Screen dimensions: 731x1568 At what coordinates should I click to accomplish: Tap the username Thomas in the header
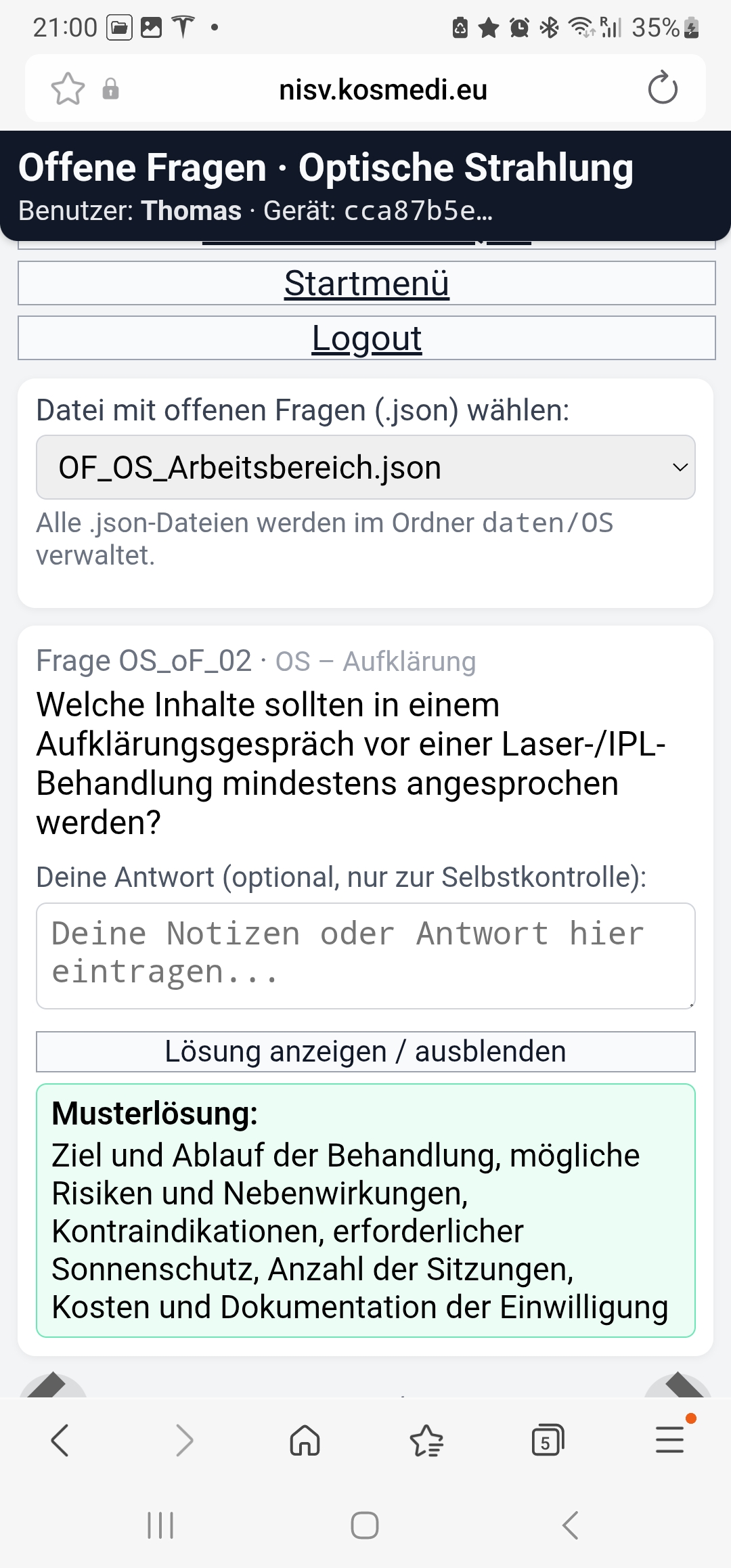click(190, 212)
